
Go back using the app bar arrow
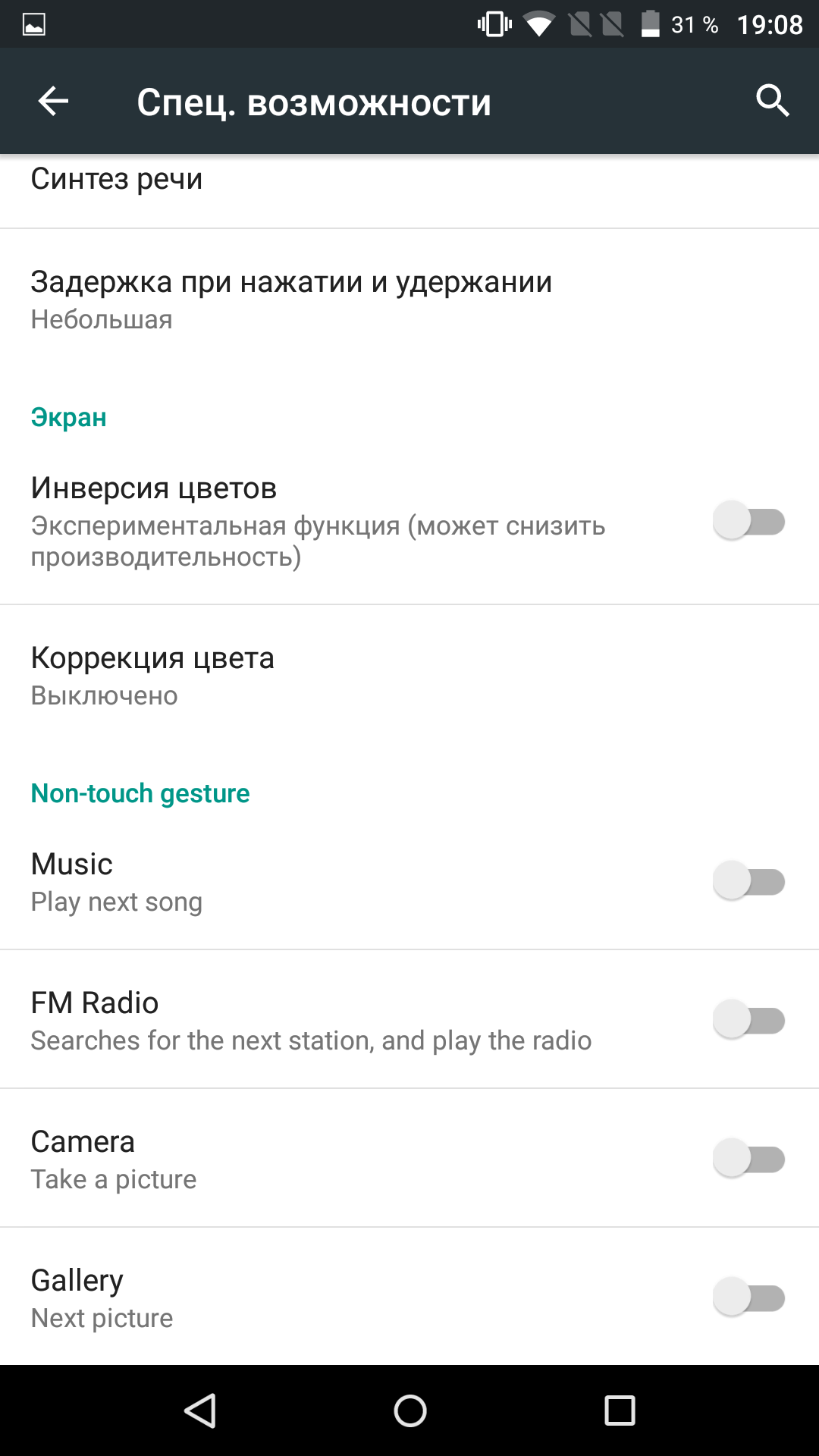click(x=53, y=101)
